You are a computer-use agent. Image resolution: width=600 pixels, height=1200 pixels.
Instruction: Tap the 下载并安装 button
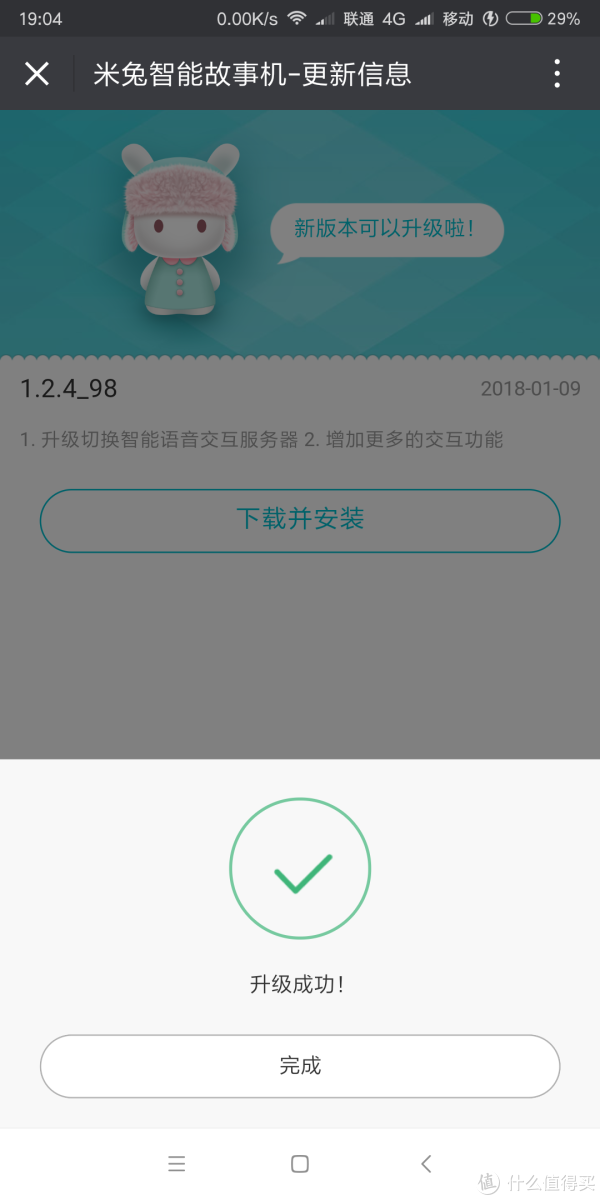coord(300,520)
